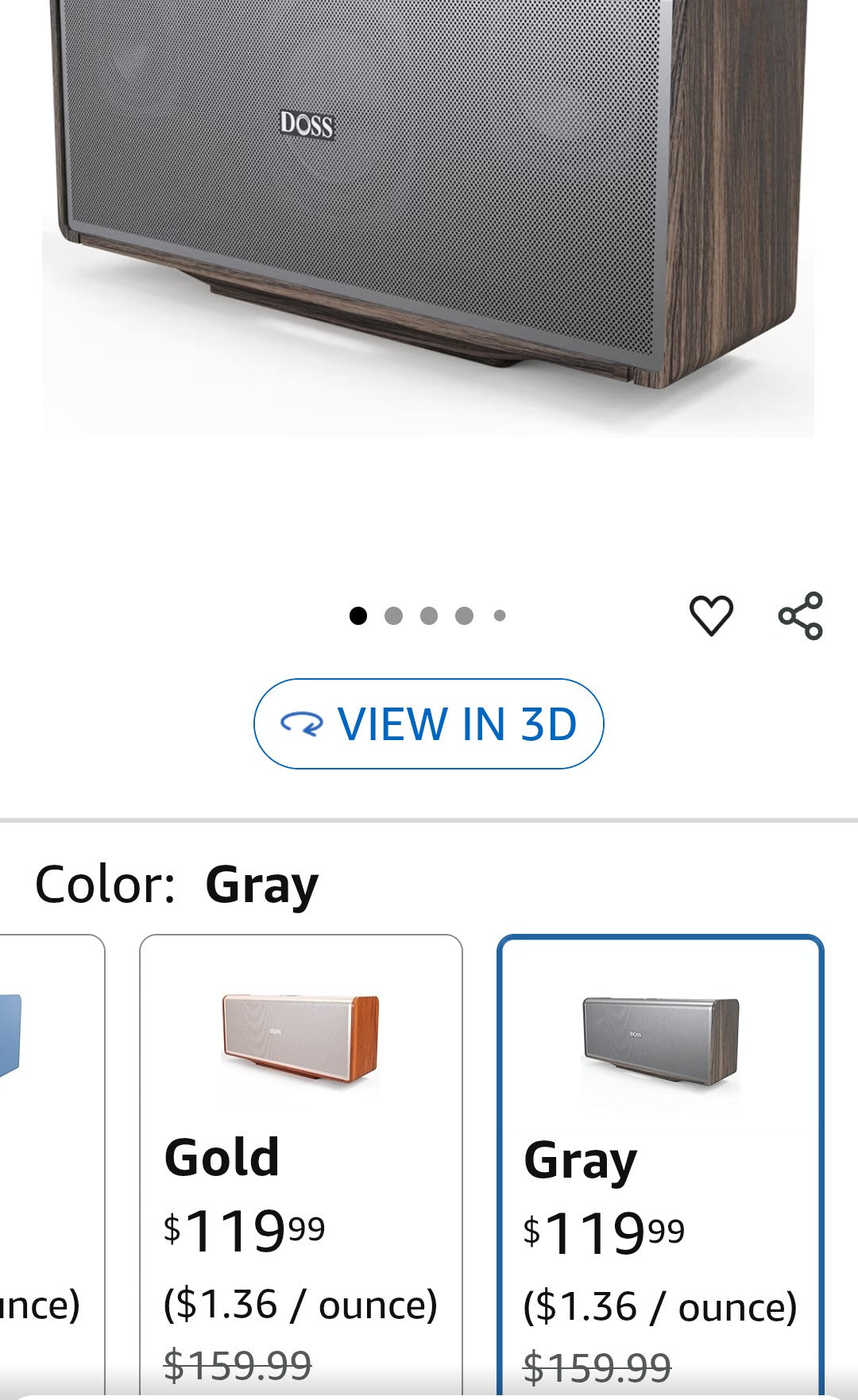858x1400 pixels.
Task: Tap VIEW IN 3D button
Action: pyautogui.click(x=428, y=723)
